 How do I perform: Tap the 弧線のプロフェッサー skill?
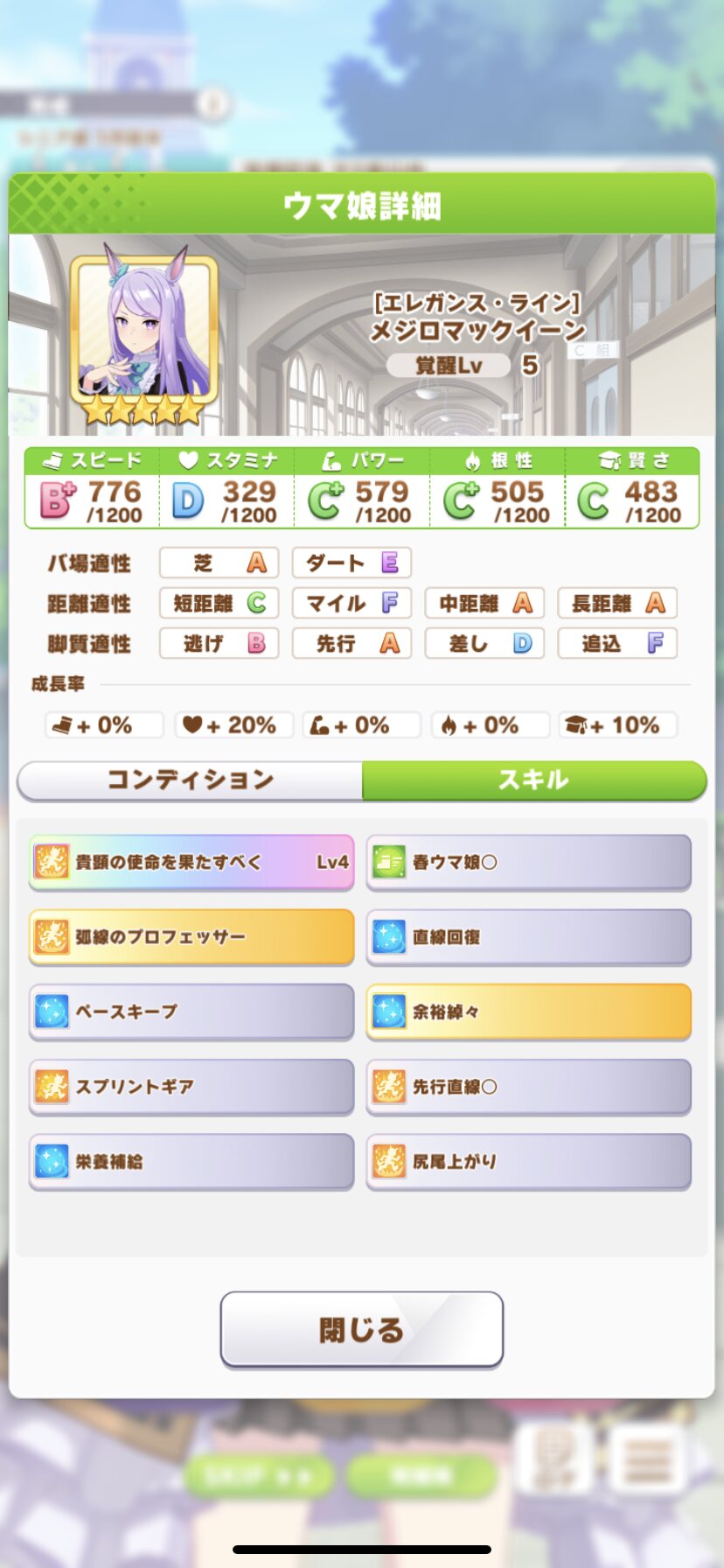tap(191, 937)
